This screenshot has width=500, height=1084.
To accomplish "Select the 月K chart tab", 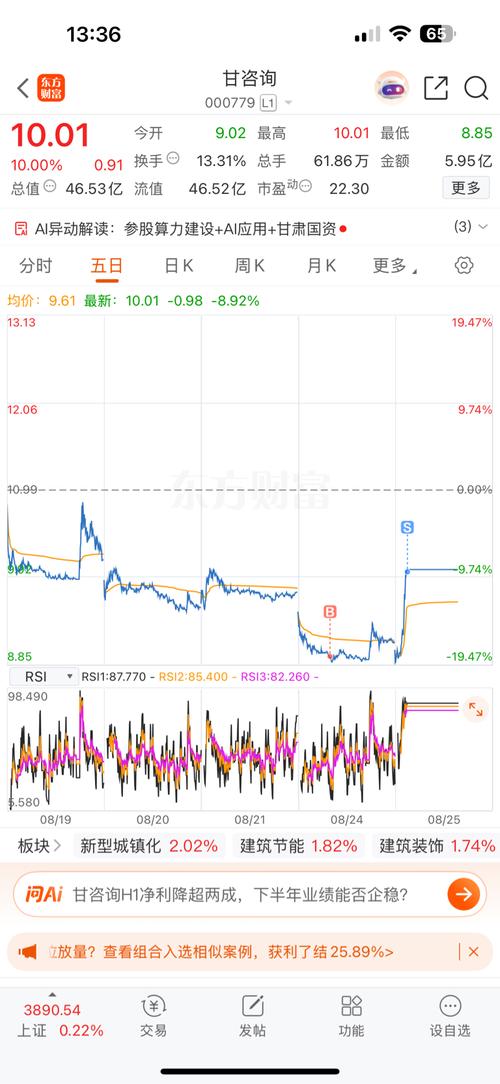I will (321, 266).
